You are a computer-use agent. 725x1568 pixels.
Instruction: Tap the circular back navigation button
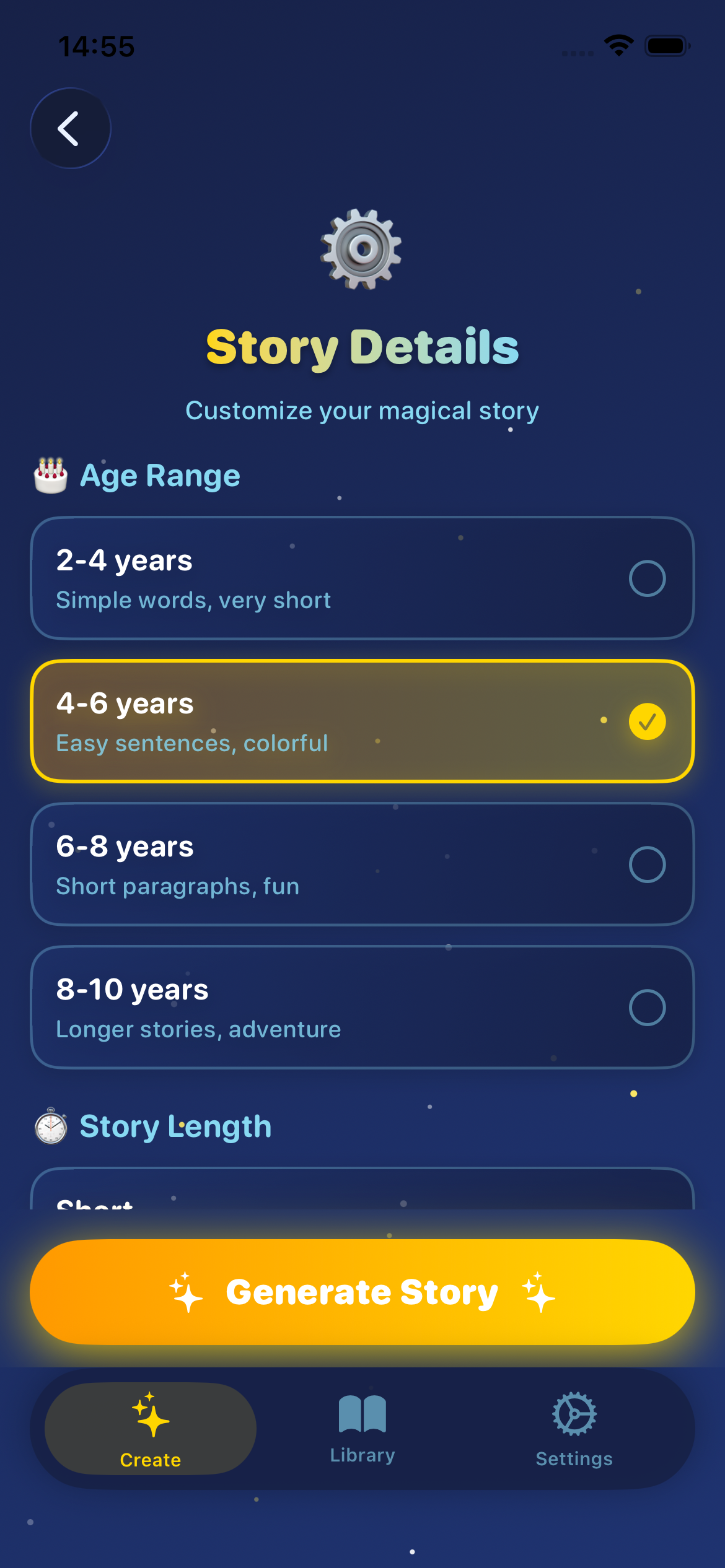(x=70, y=128)
